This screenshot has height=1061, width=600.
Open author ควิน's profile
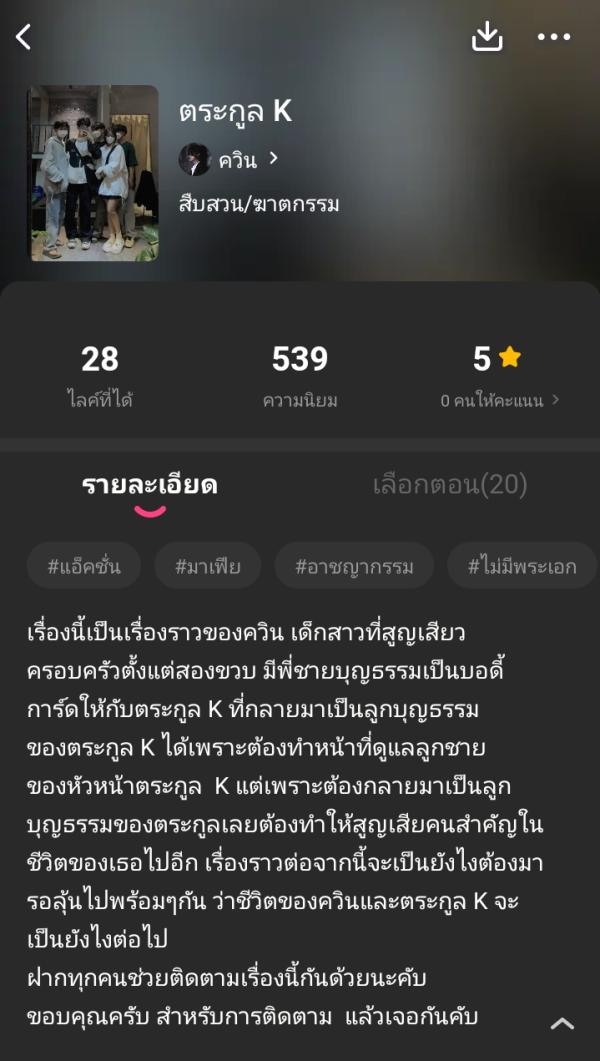[x=230, y=159]
